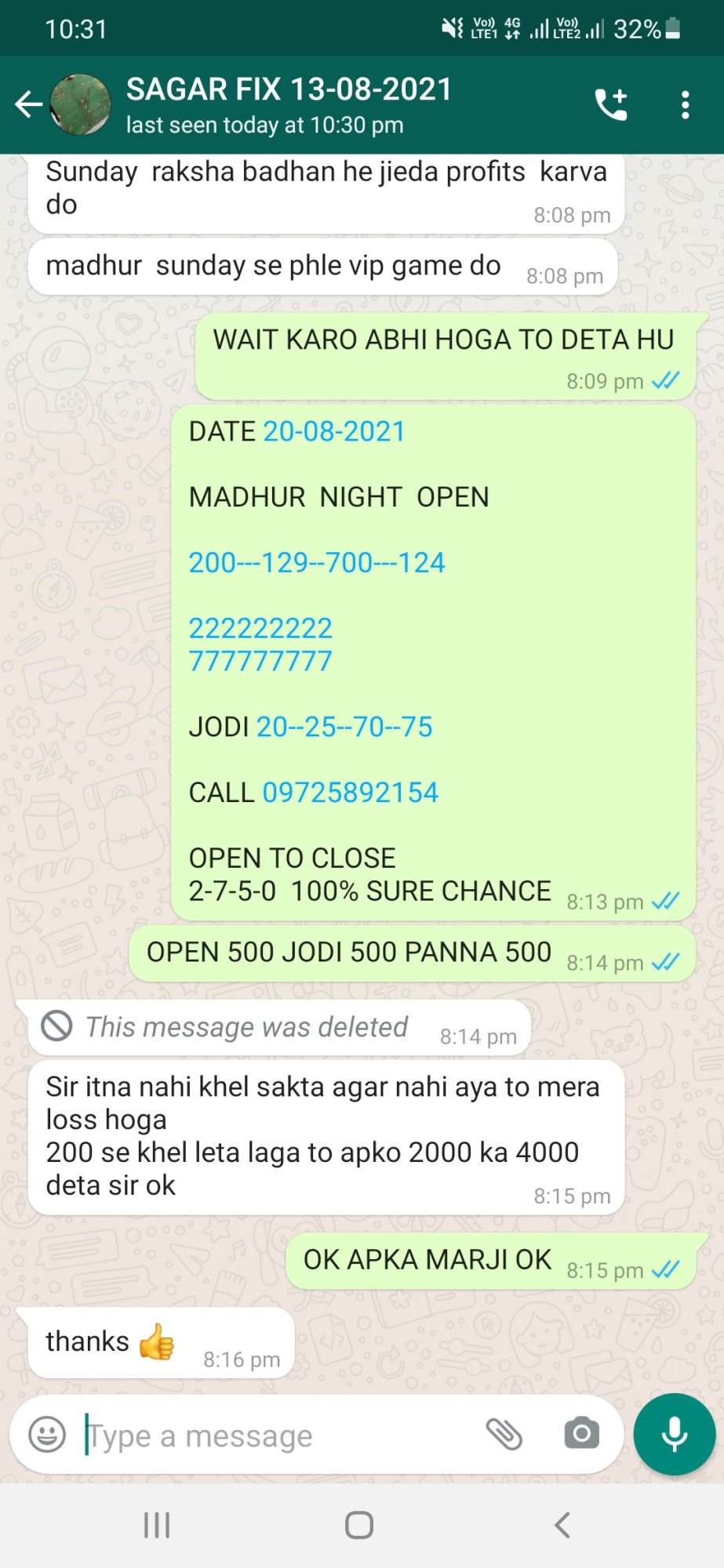Start a call with this contact
The width and height of the screenshot is (724, 1568).
click(611, 104)
